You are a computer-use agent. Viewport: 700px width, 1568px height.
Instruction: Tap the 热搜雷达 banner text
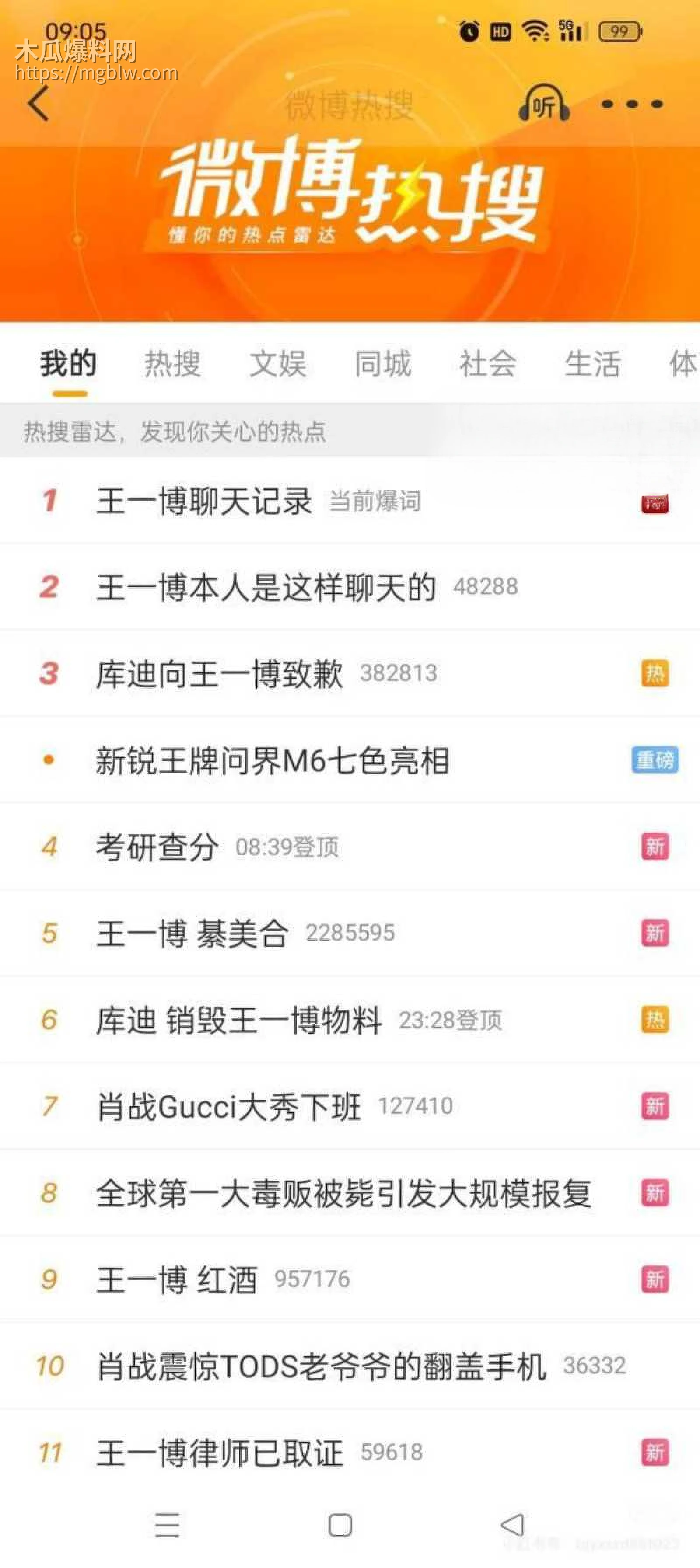(177, 433)
